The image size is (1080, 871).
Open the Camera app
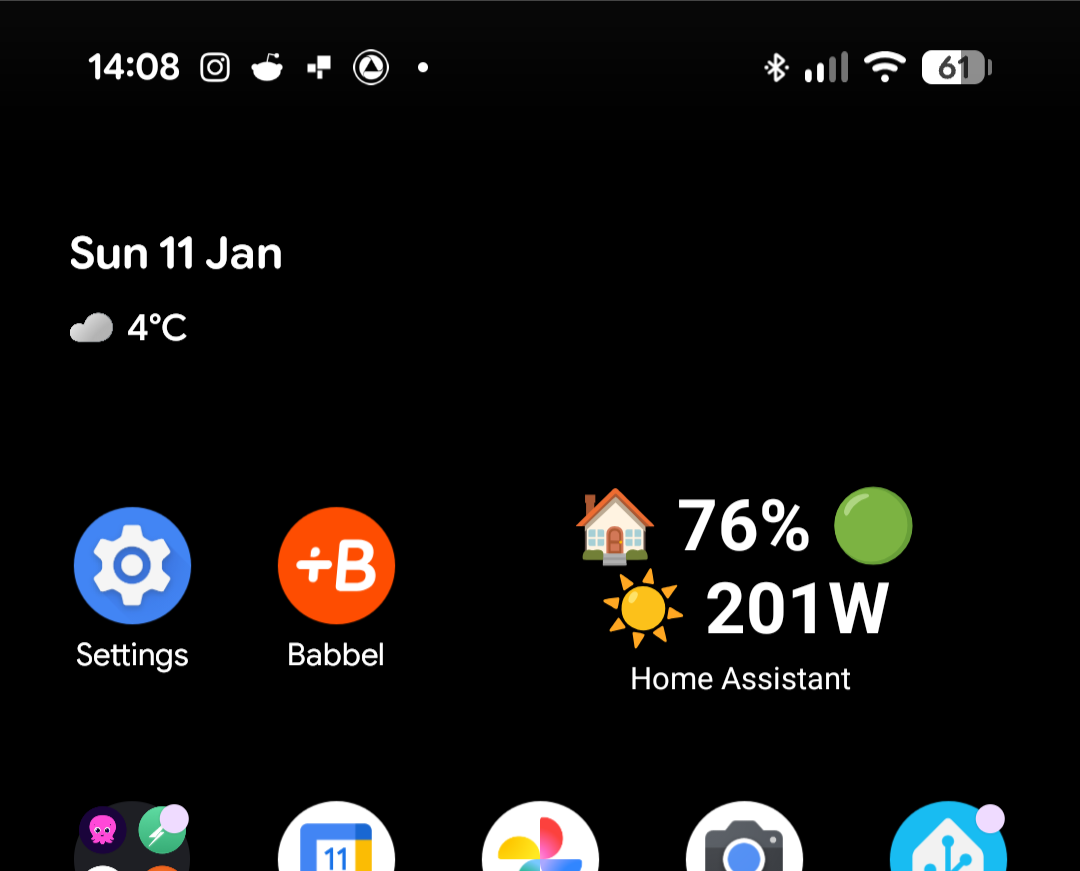[x=744, y=845]
